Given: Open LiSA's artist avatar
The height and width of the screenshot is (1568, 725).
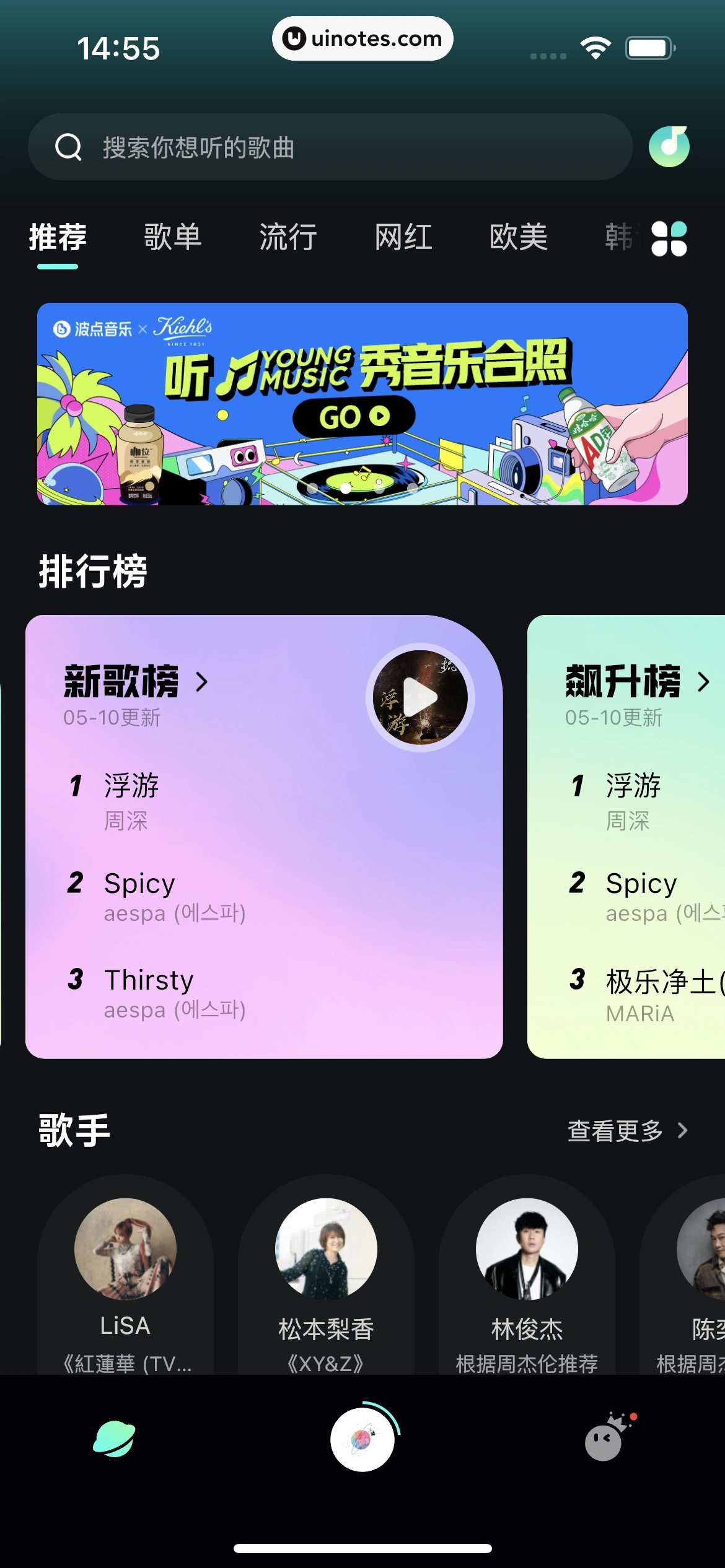Looking at the screenshot, I should click(x=126, y=1248).
